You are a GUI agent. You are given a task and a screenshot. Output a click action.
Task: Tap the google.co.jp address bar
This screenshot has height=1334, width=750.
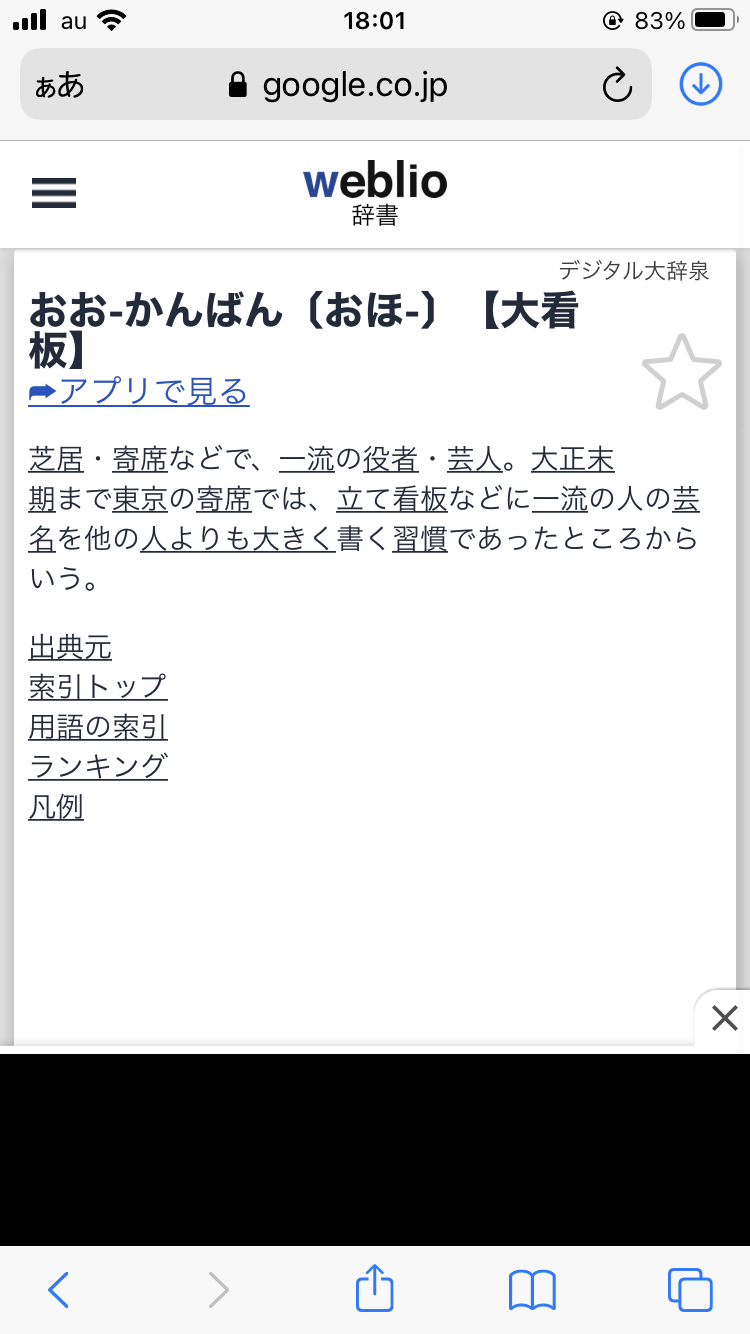pos(336,85)
